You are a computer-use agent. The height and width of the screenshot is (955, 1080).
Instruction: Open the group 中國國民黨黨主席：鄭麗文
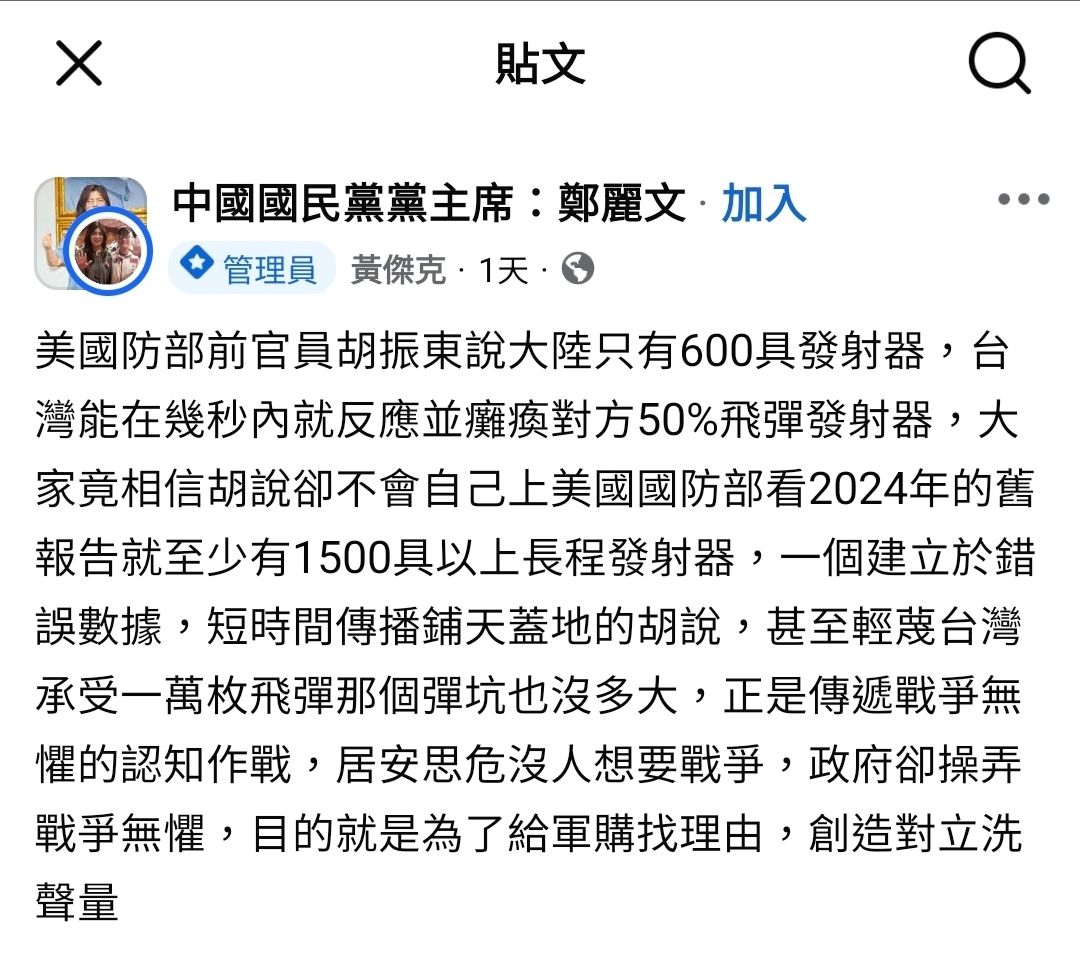pyautogui.click(x=428, y=204)
